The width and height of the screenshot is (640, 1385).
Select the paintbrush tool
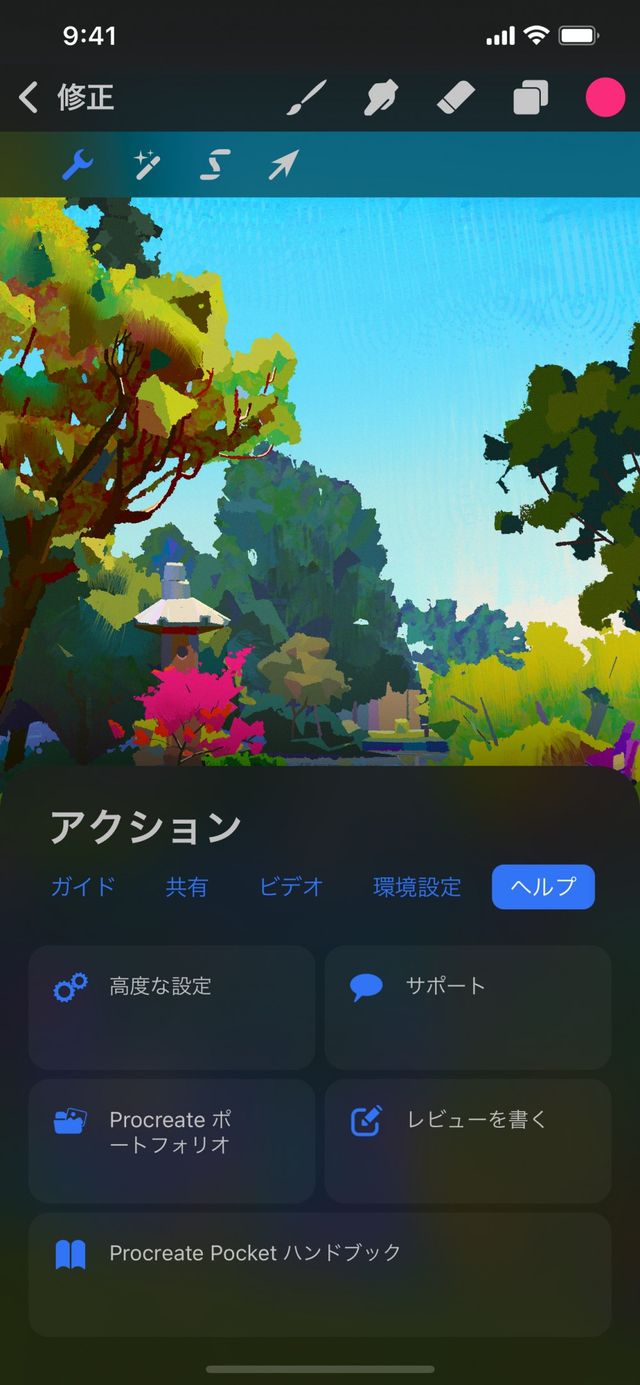(307, 98)
